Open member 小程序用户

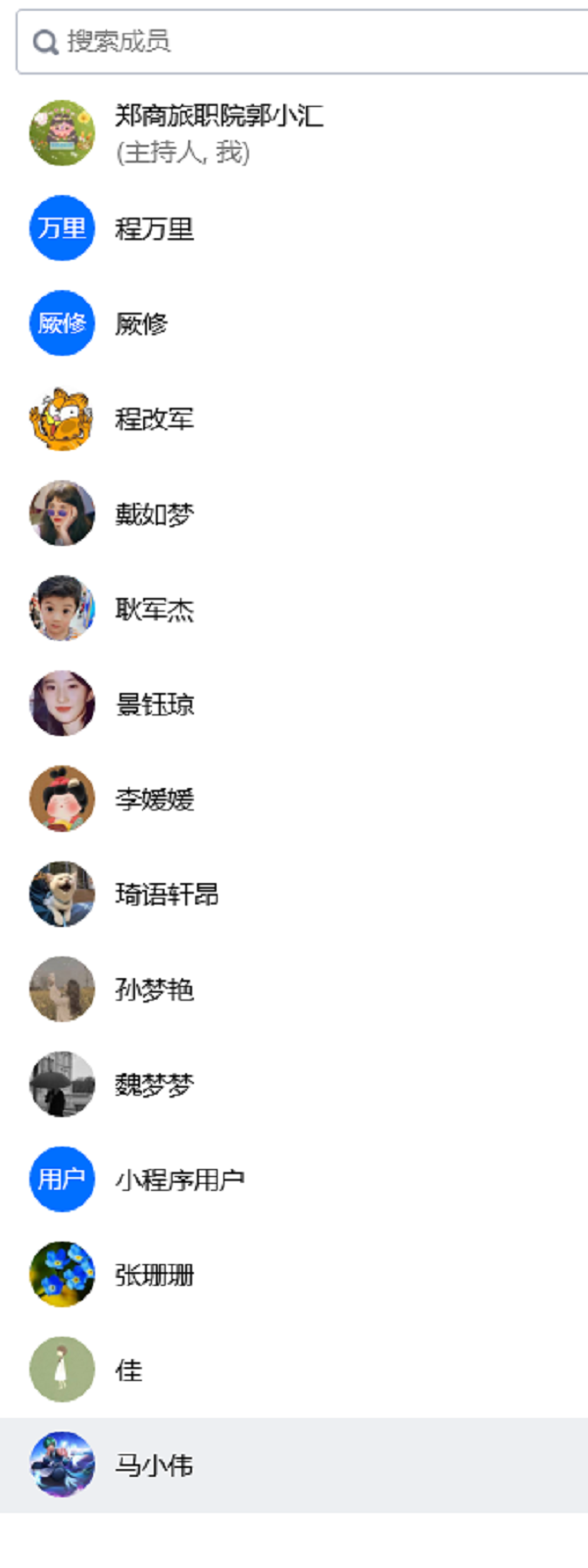179,1180
